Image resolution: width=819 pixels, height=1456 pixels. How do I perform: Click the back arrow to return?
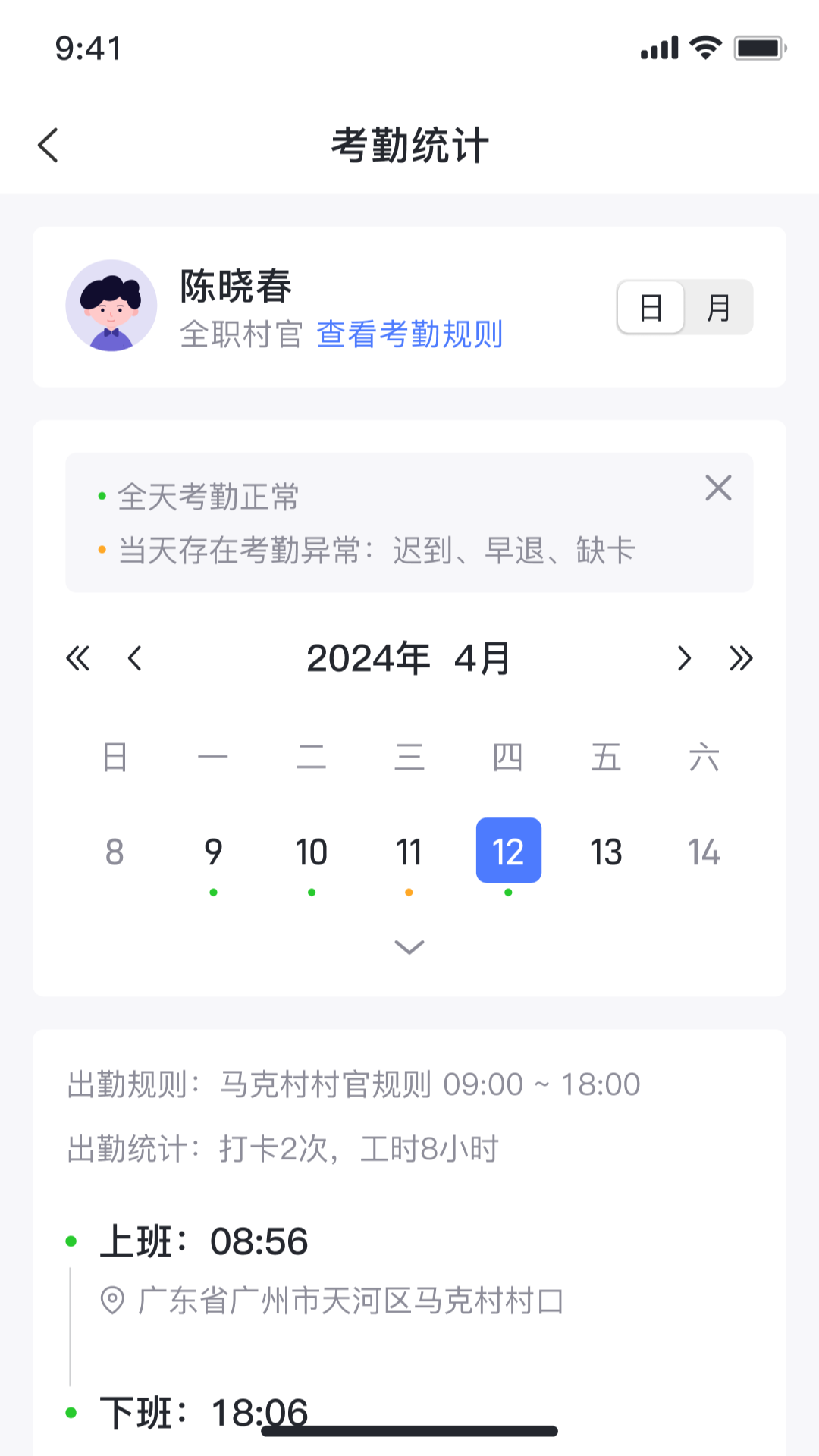(49, 144)
